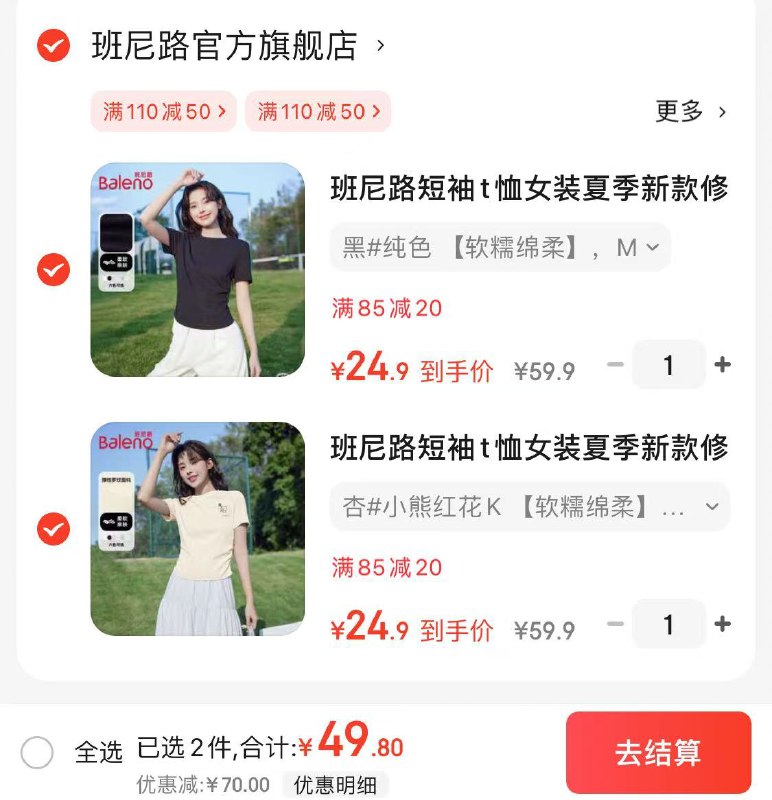Tap the second 满110减50 coupon chip
Screen dimensions: 772x800
[318, 111]
